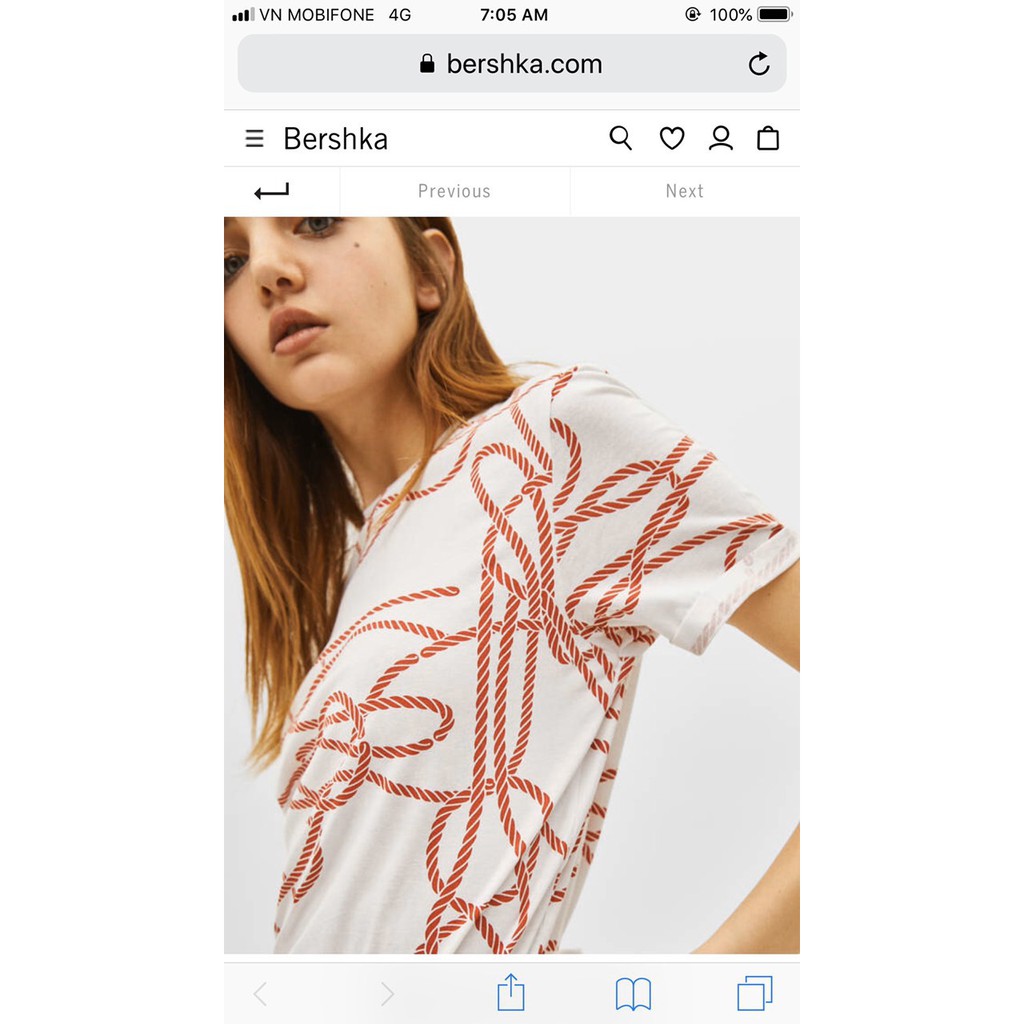This screenshot has width=1024, height=1024.
Task: Tap the bershka.com address bar
Action: 512,64
